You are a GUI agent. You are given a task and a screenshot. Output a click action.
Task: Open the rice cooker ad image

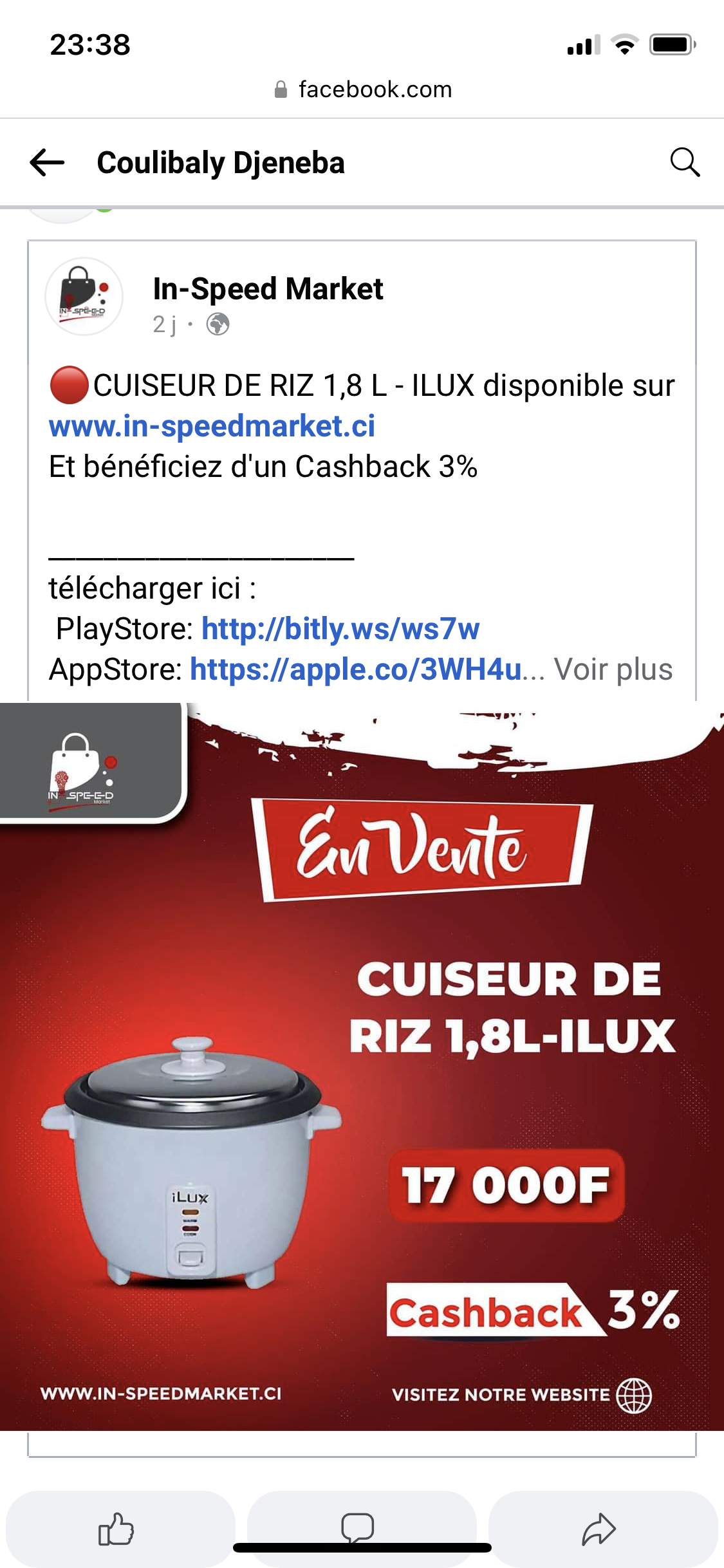(362, 1066)
